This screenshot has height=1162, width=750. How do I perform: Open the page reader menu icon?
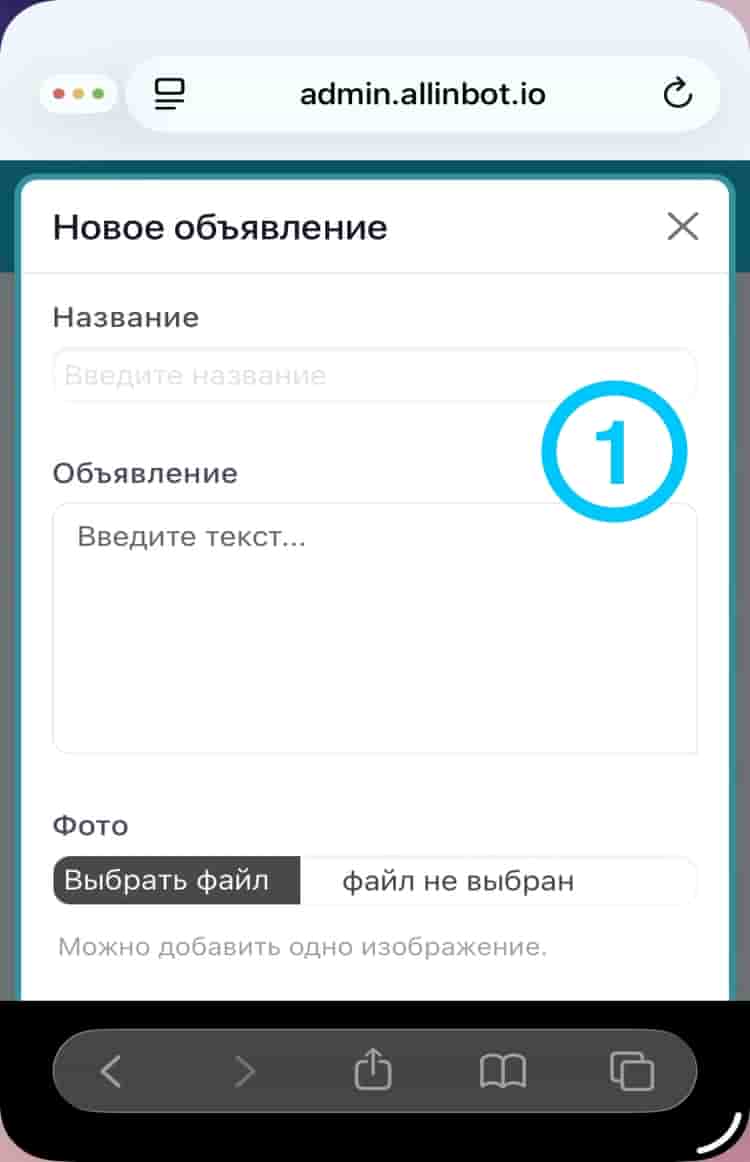[x=170, y=95]
